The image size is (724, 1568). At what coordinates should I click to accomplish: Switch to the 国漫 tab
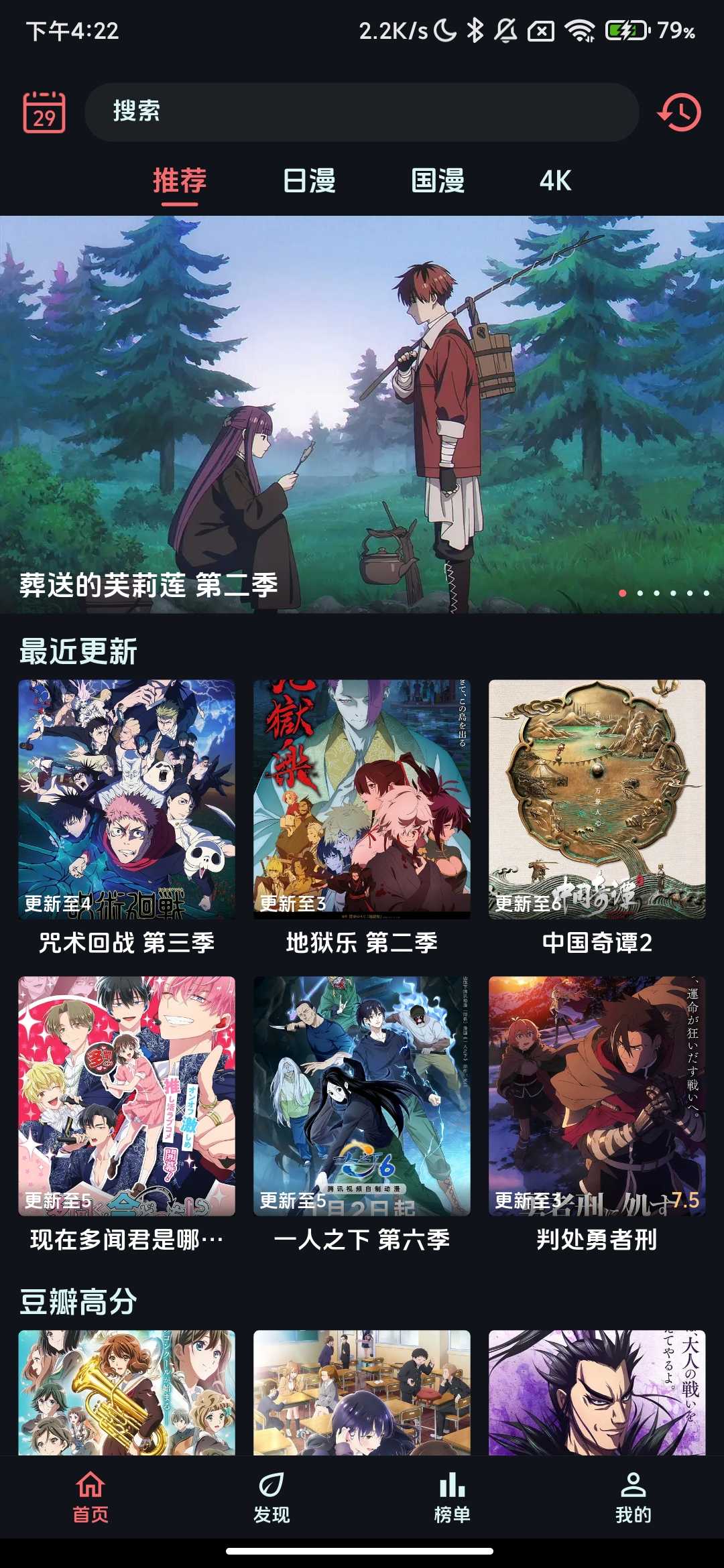[438, 181]
